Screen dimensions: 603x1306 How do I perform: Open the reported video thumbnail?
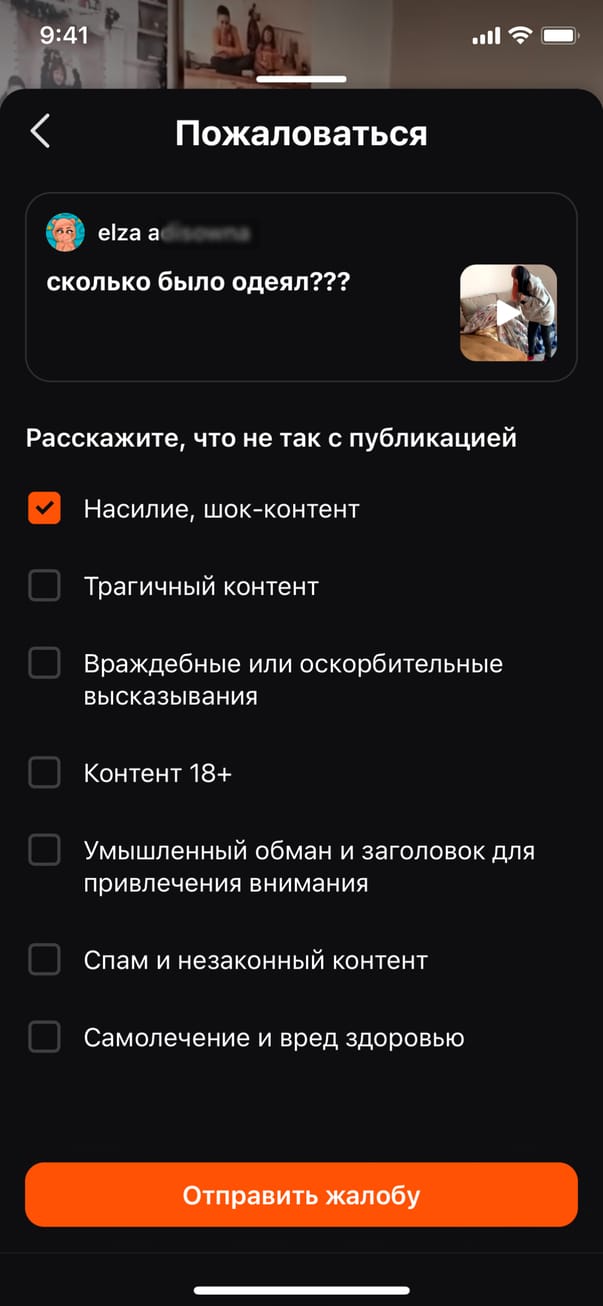point(508,312)
